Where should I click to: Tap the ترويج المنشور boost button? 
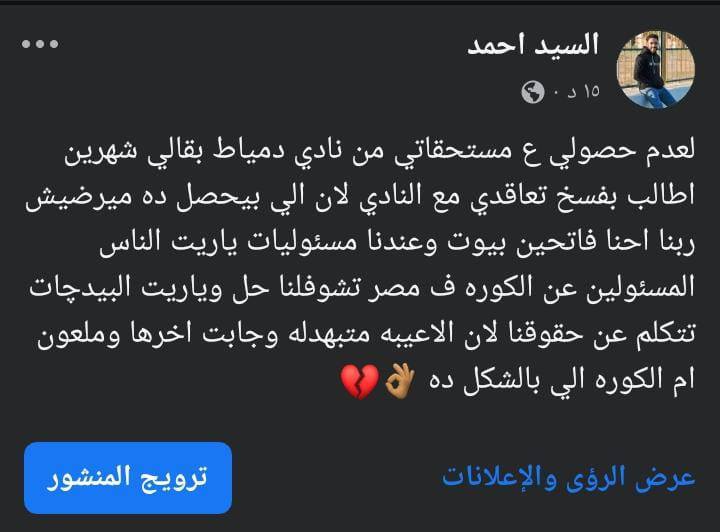click(x=128, y=478)
